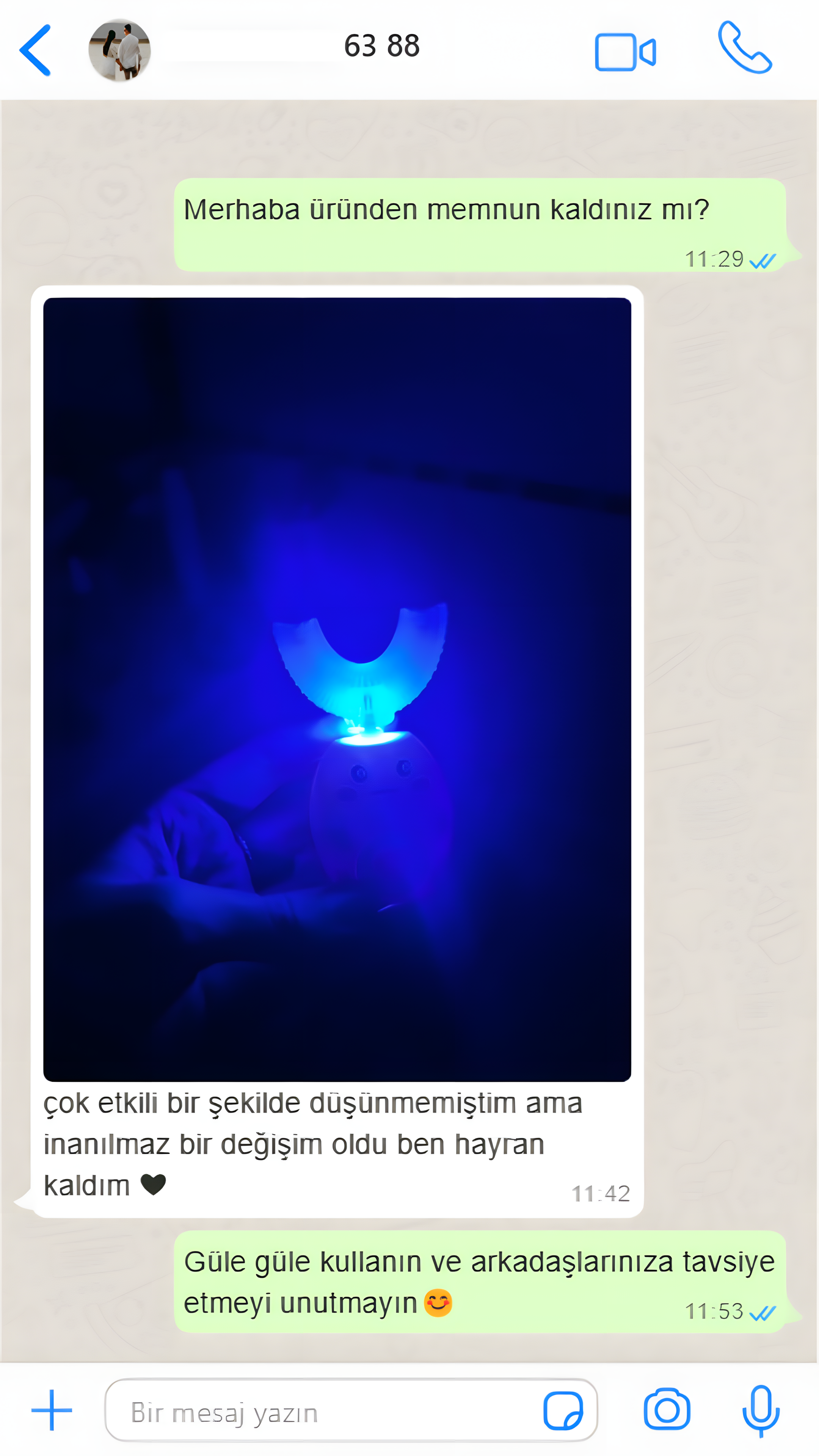The image size is (819, 1456).
Task: Open the blue-lit photo in the chat
Action: point(337,689)
